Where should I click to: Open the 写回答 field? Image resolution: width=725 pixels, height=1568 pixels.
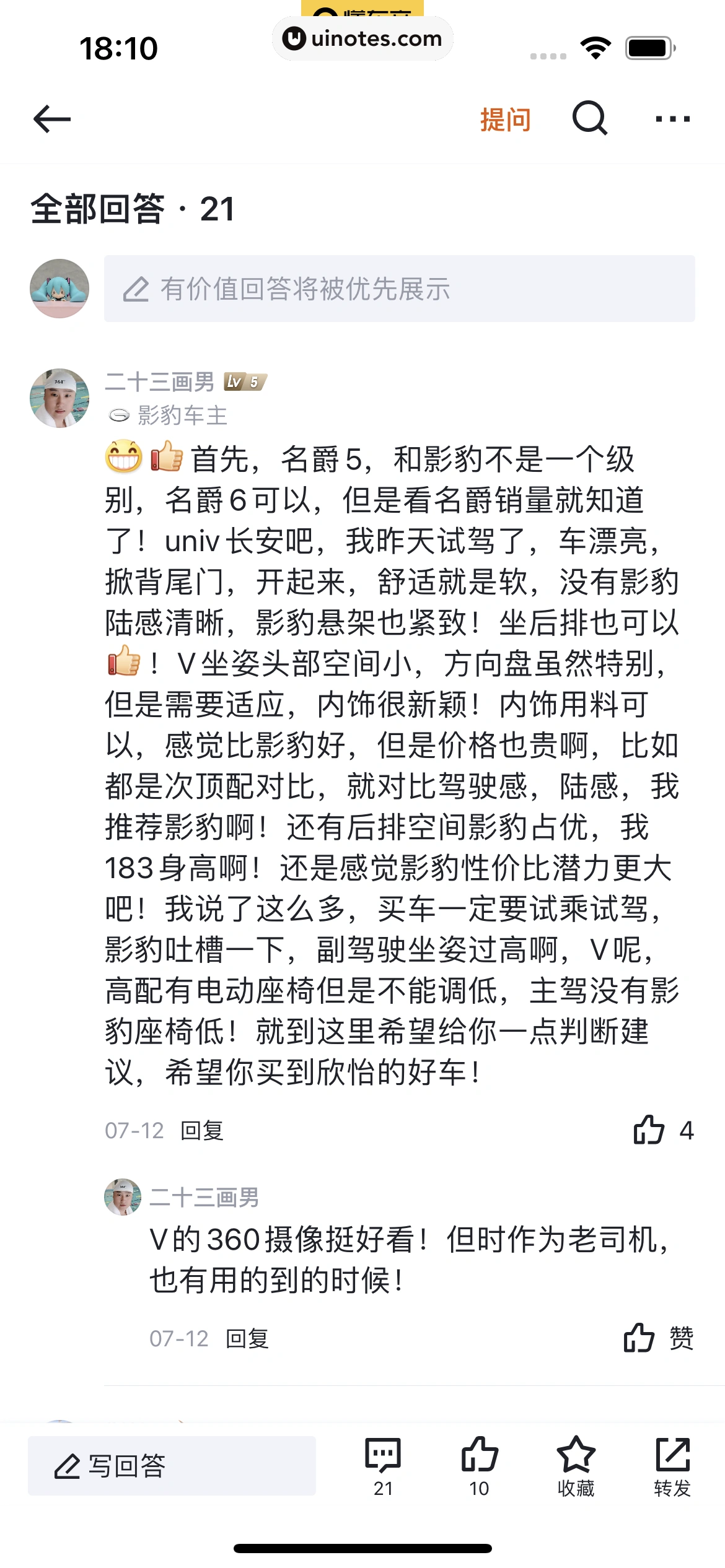coord(172,1466)
